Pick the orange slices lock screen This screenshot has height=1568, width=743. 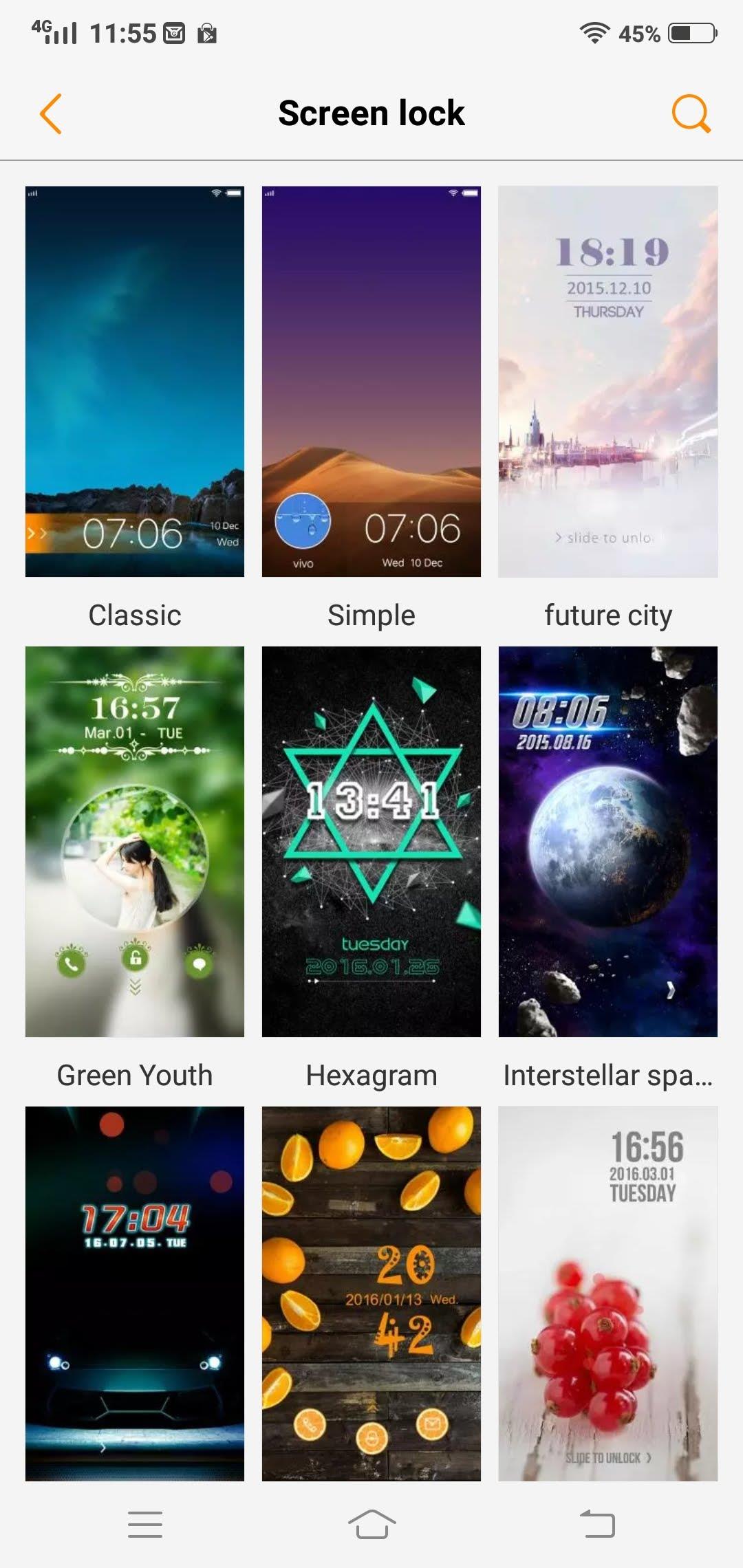[371, 1293]
